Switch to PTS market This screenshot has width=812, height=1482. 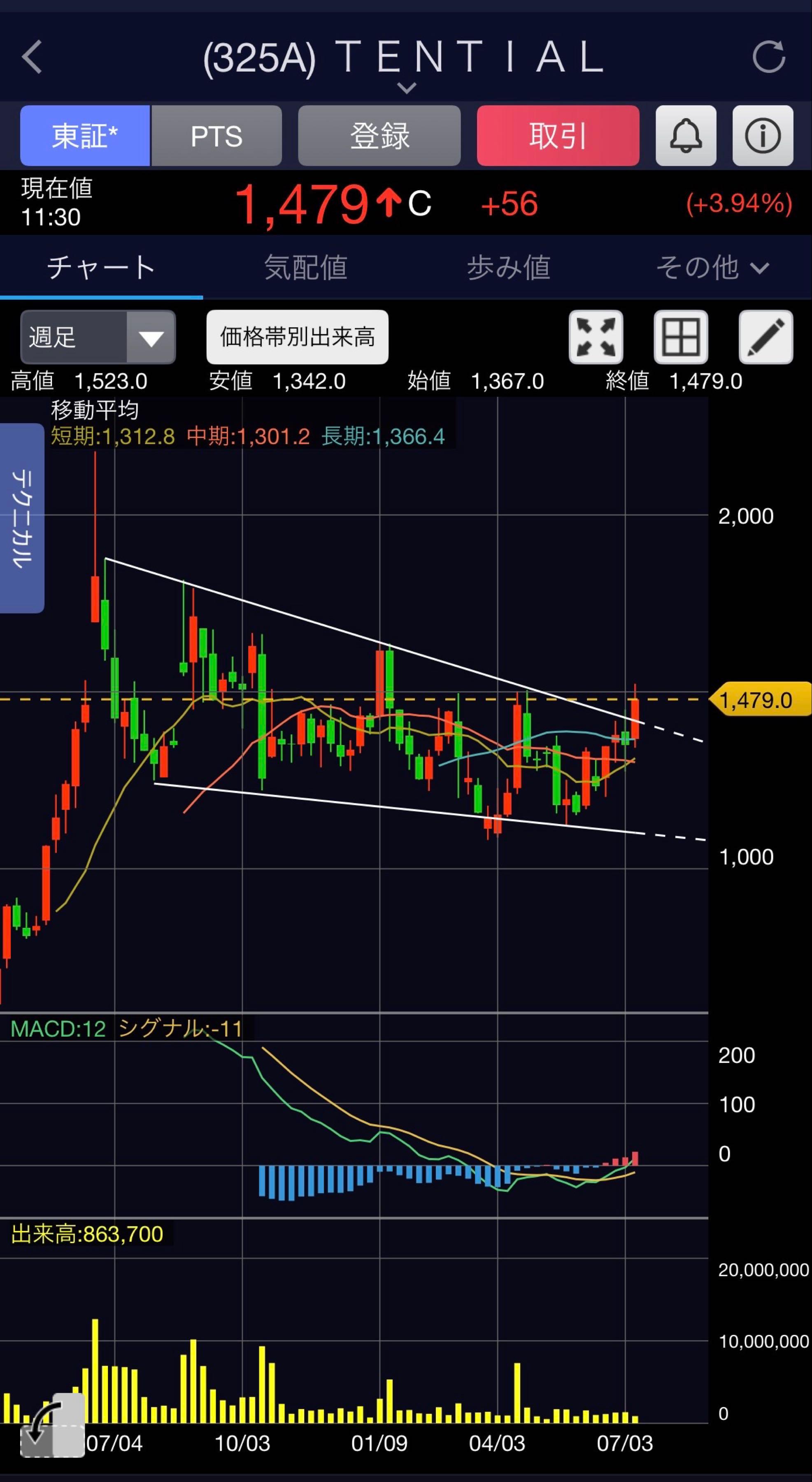pos(216,136)
